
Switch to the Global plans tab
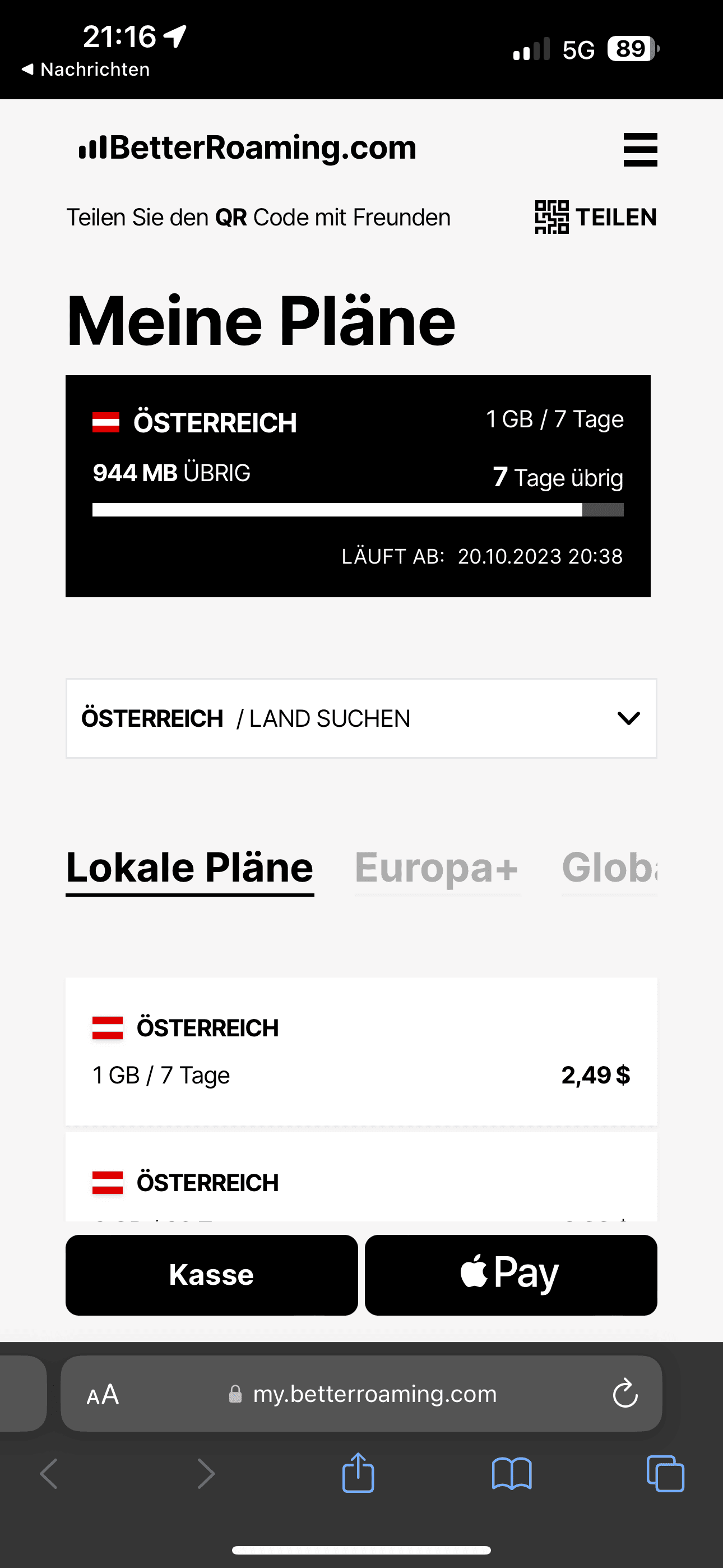pyautogui.click(x=609, y=868)
